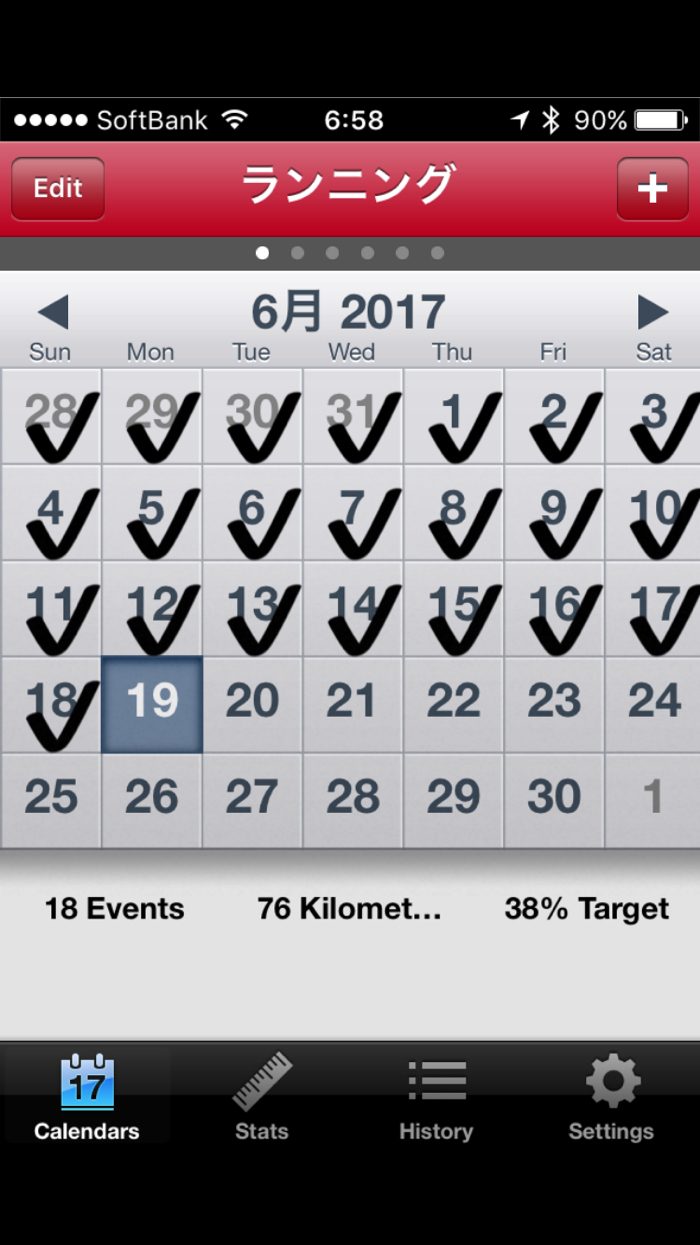Switch to the Stats tab
Image resolution: width=700 pixels, height=1245 pixels.
point(262,1096)
